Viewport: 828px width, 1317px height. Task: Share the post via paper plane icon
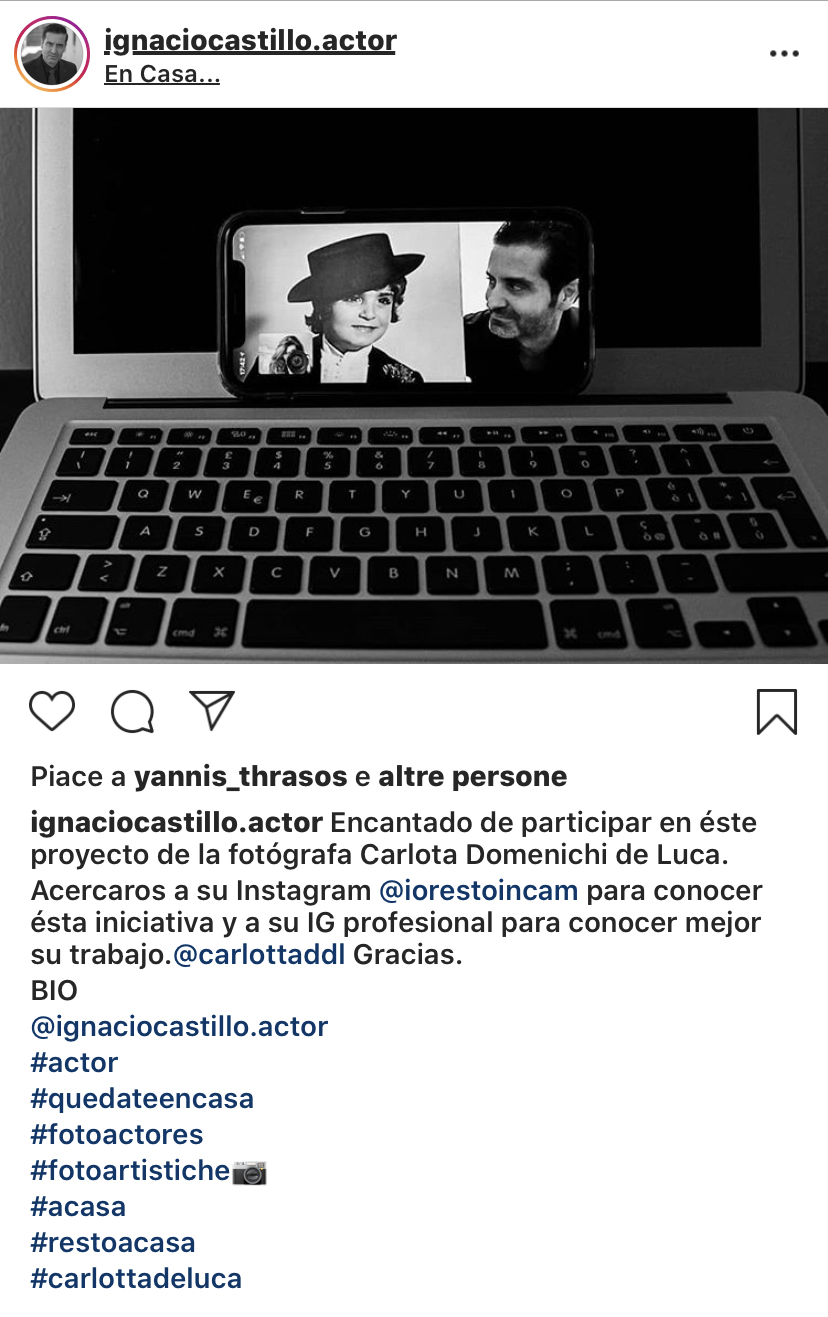coord(212,710)
